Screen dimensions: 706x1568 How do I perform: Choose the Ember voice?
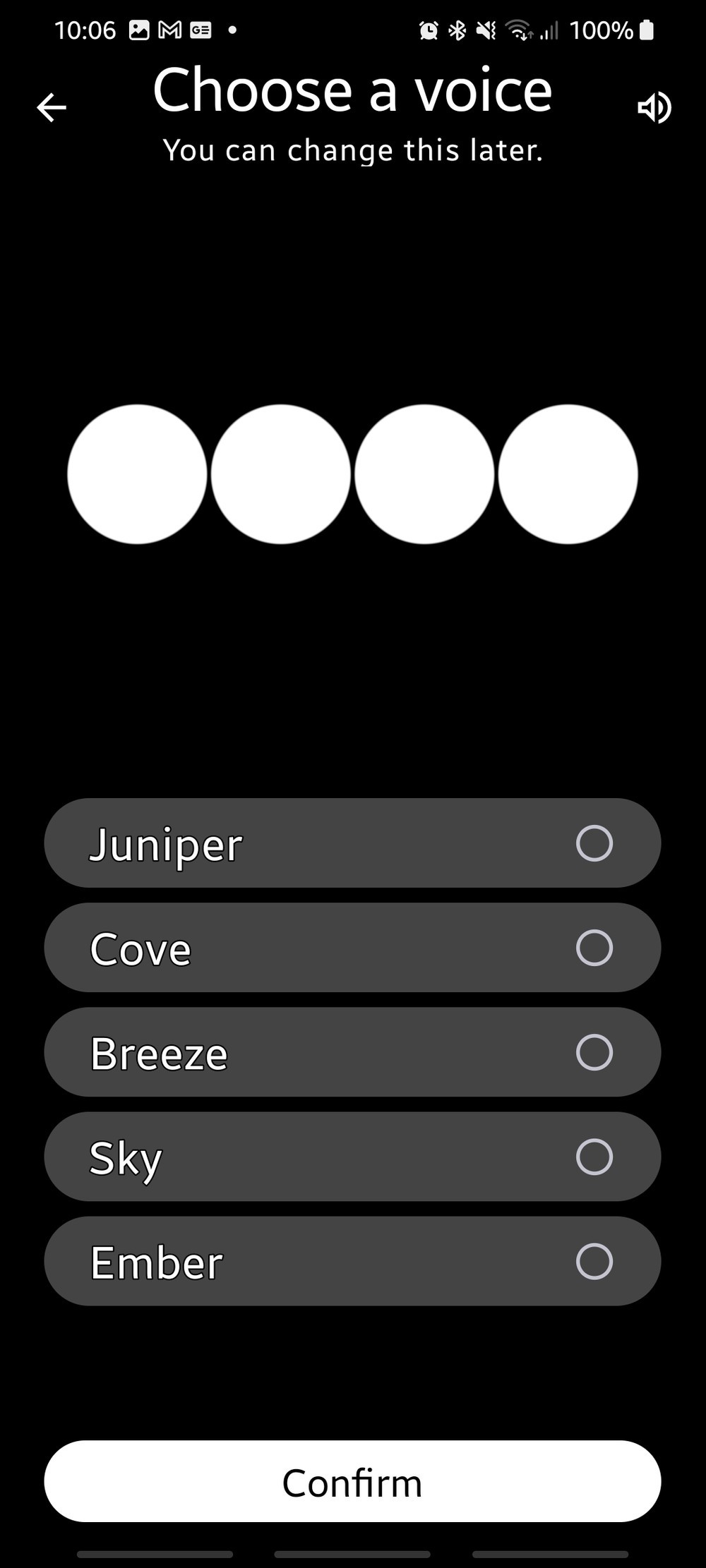point(352,1260)
